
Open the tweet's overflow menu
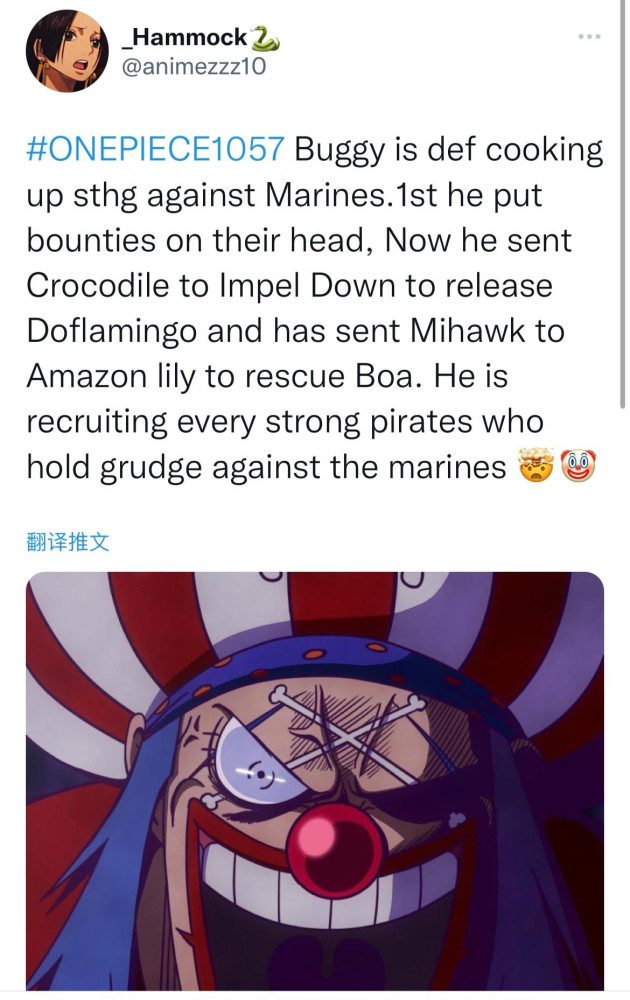point(590,37)
